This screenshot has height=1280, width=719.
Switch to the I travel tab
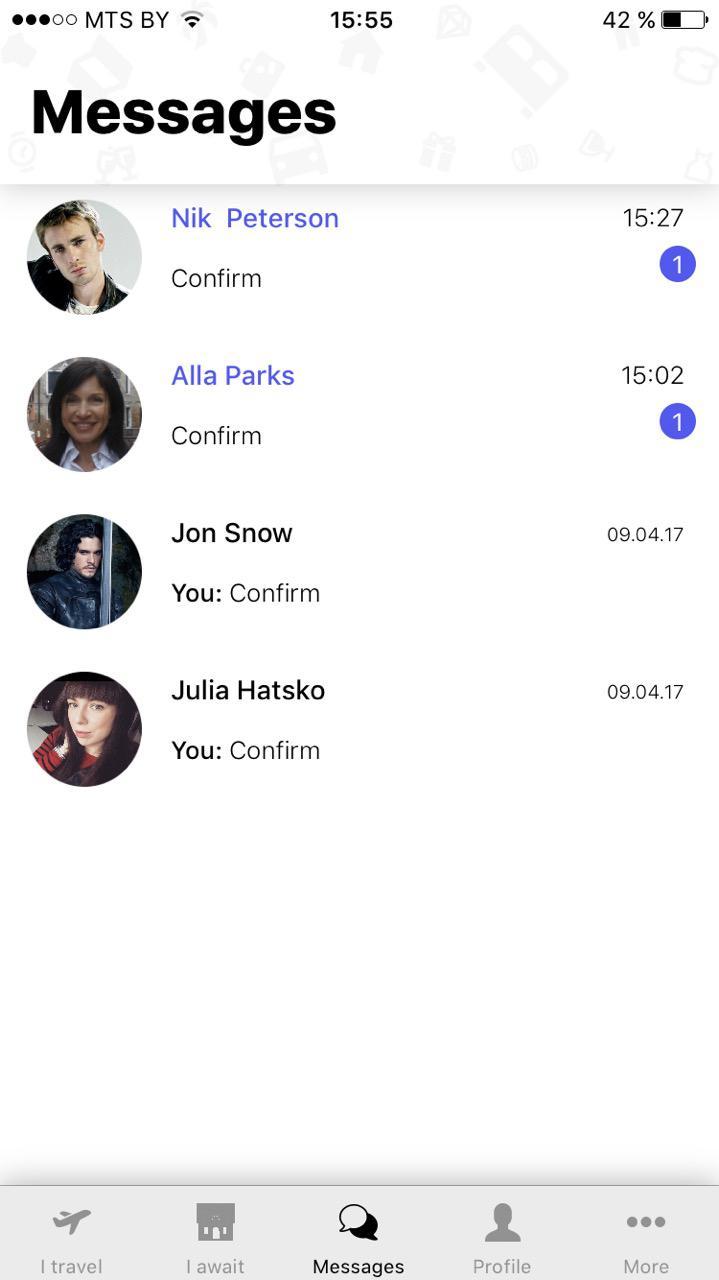click(71, 1236)
